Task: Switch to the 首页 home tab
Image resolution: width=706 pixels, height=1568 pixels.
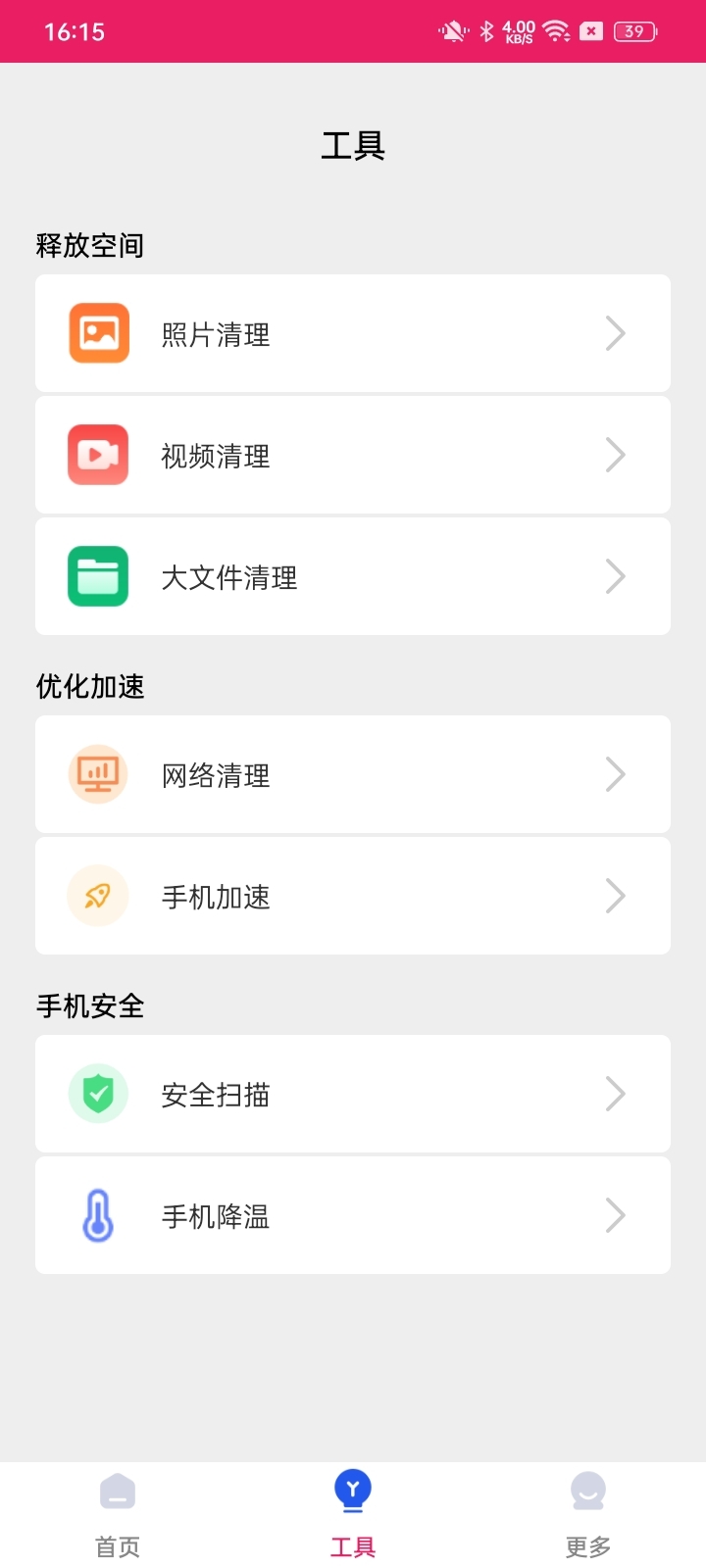Action: coord(118,1515)
